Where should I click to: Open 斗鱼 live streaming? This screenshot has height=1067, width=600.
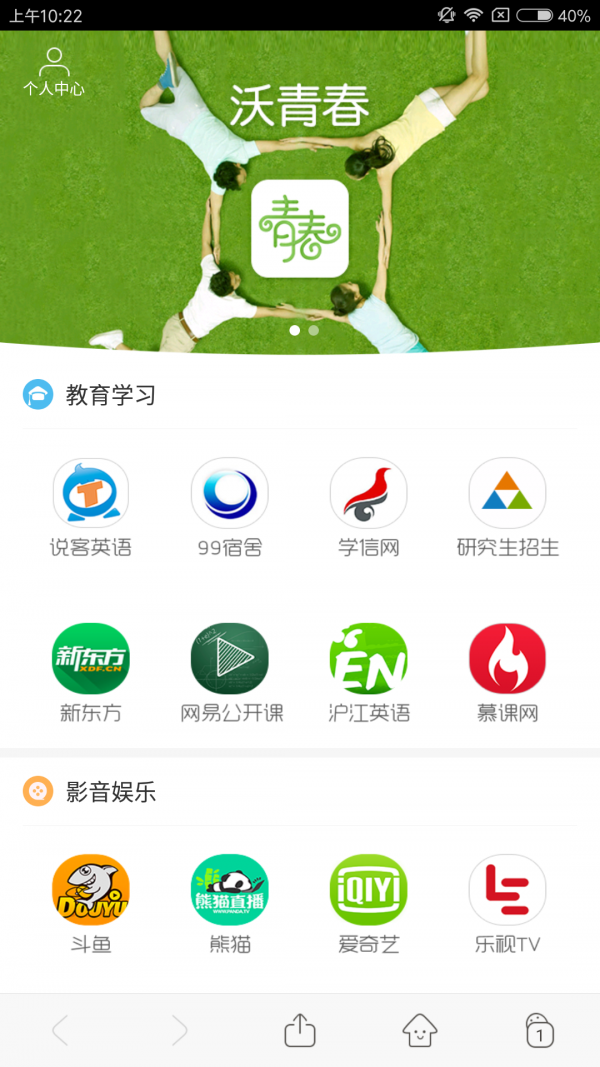pyautogui.click(x=91, y=890)
